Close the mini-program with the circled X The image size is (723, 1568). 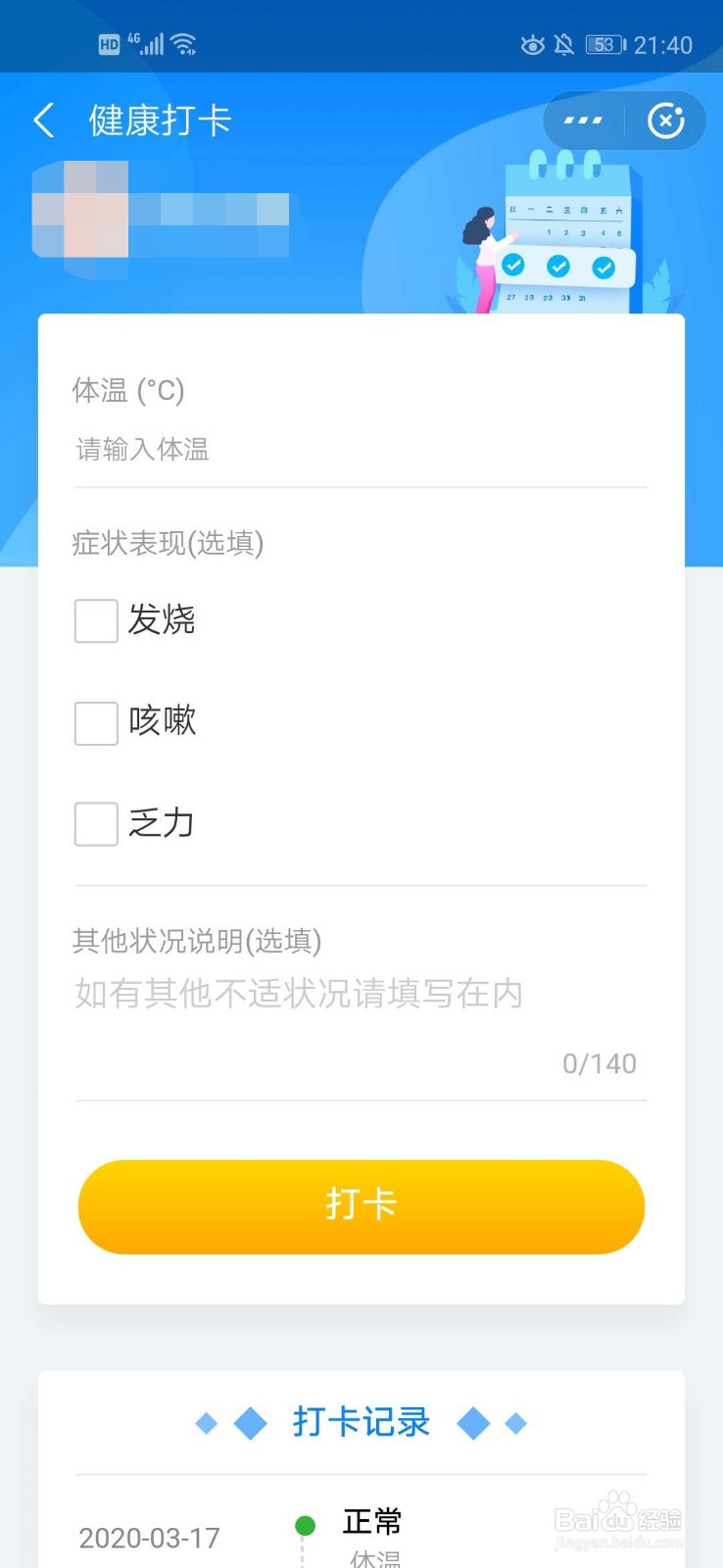[667, 121]
